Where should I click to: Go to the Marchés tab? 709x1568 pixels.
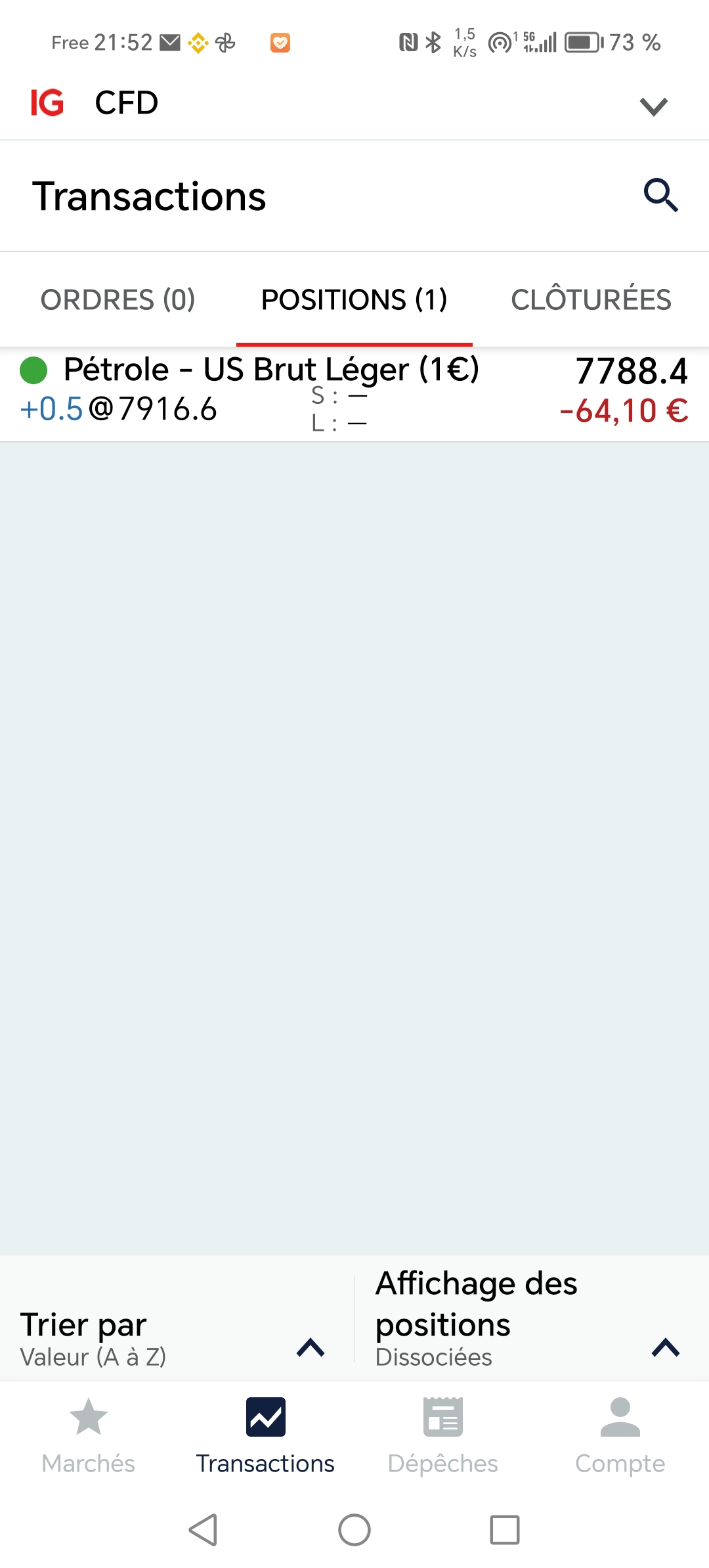point(89,1435)
